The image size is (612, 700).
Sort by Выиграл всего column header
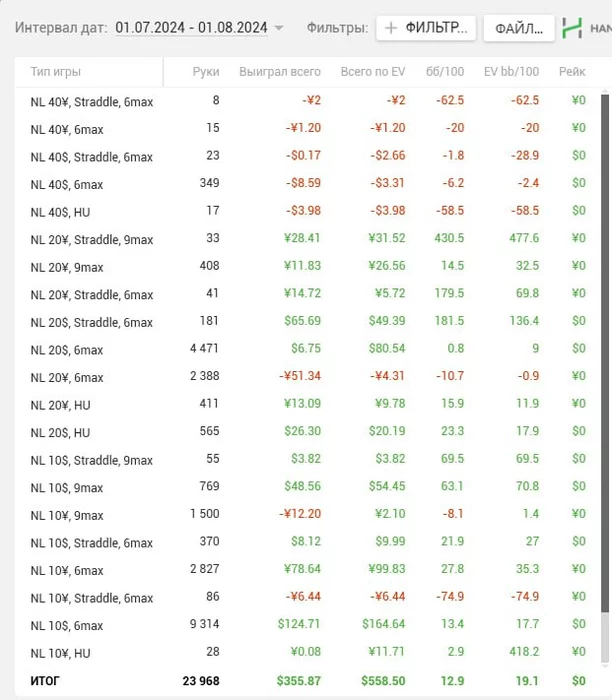pos(280,72)
